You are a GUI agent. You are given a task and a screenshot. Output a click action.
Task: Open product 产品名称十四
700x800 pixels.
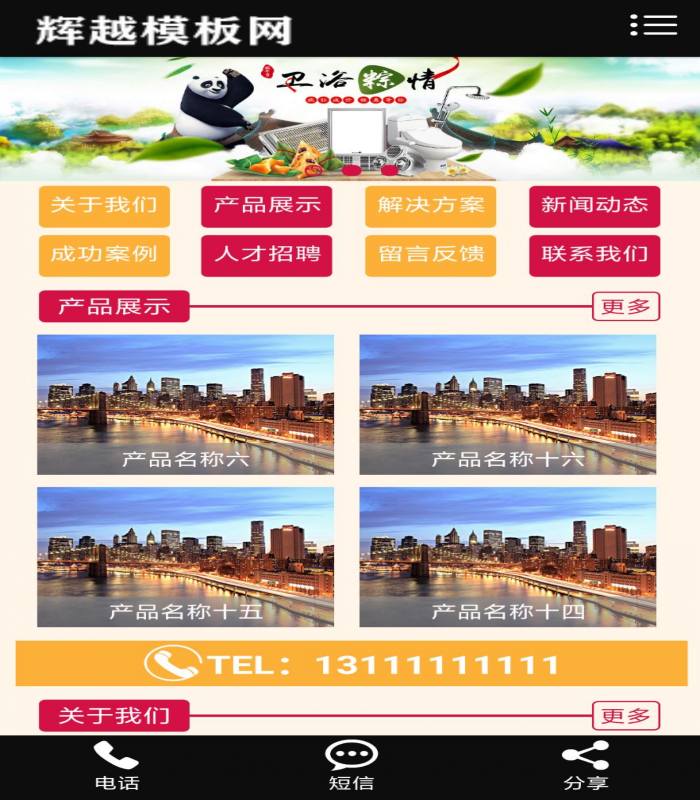click(x=508, y=556)
